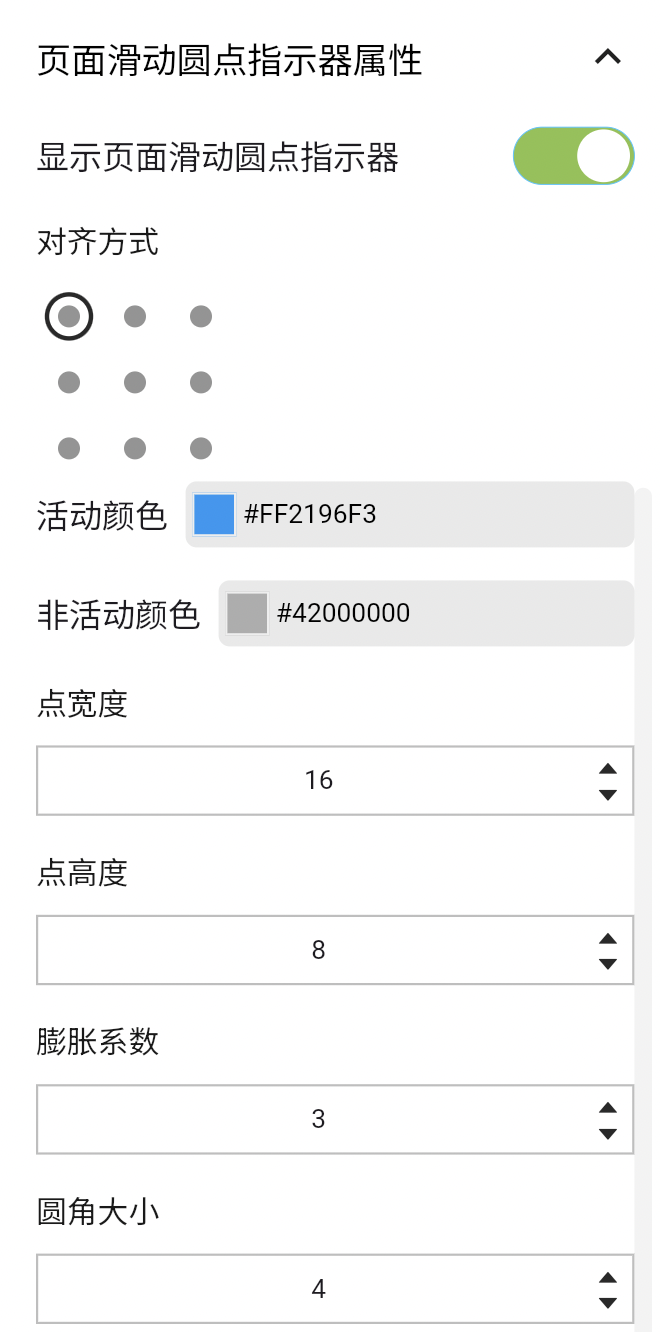Increase 点宽度 value with up arrow
Screen dimensions: 660x1332
[x=607, y=769]
